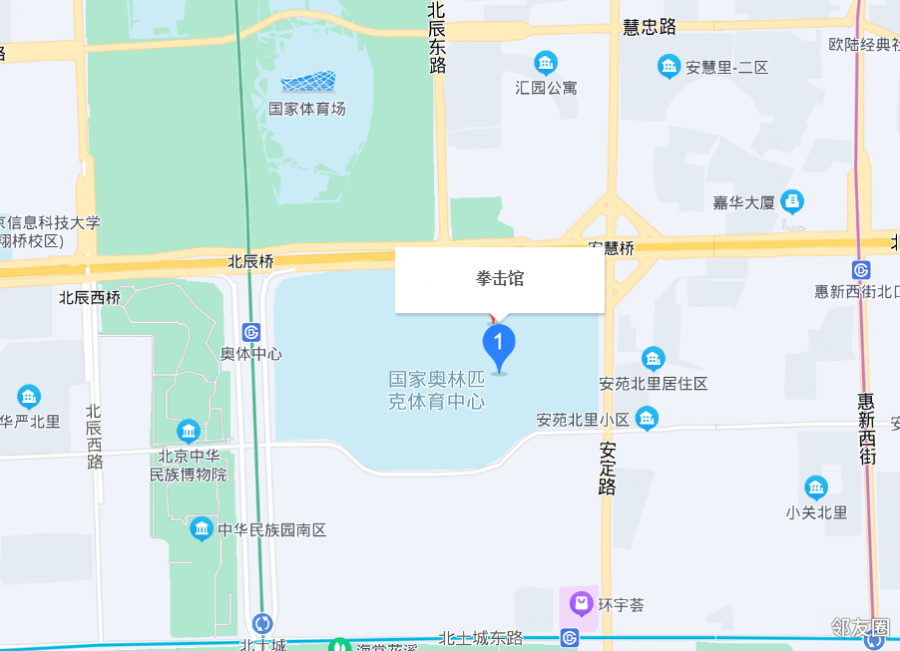Open the 安慧里-二区 point of interest
The width and height of the screenshot is (900, 651).
(669, 67)
